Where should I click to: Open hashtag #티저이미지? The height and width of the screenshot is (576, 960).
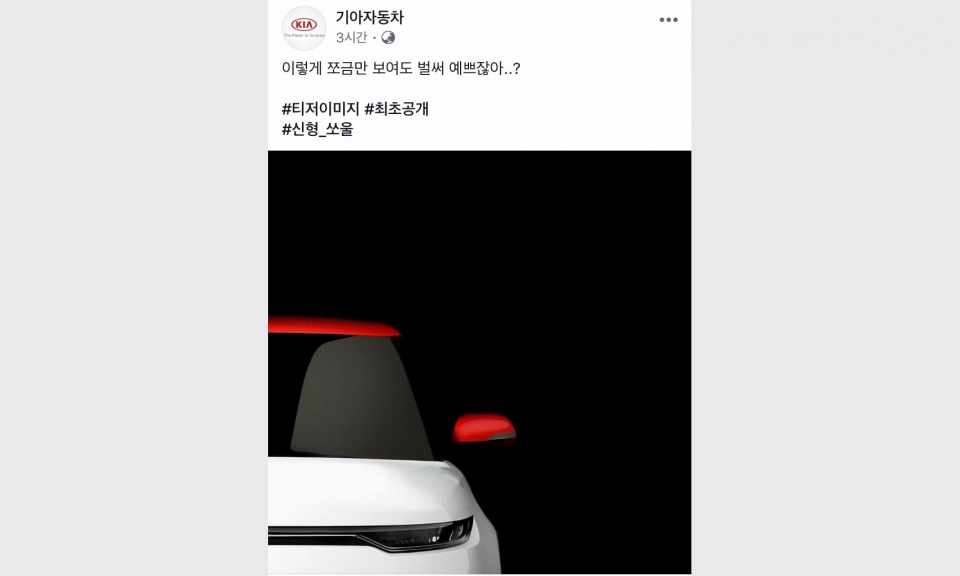pyautogui.click(x=320, y=109)
